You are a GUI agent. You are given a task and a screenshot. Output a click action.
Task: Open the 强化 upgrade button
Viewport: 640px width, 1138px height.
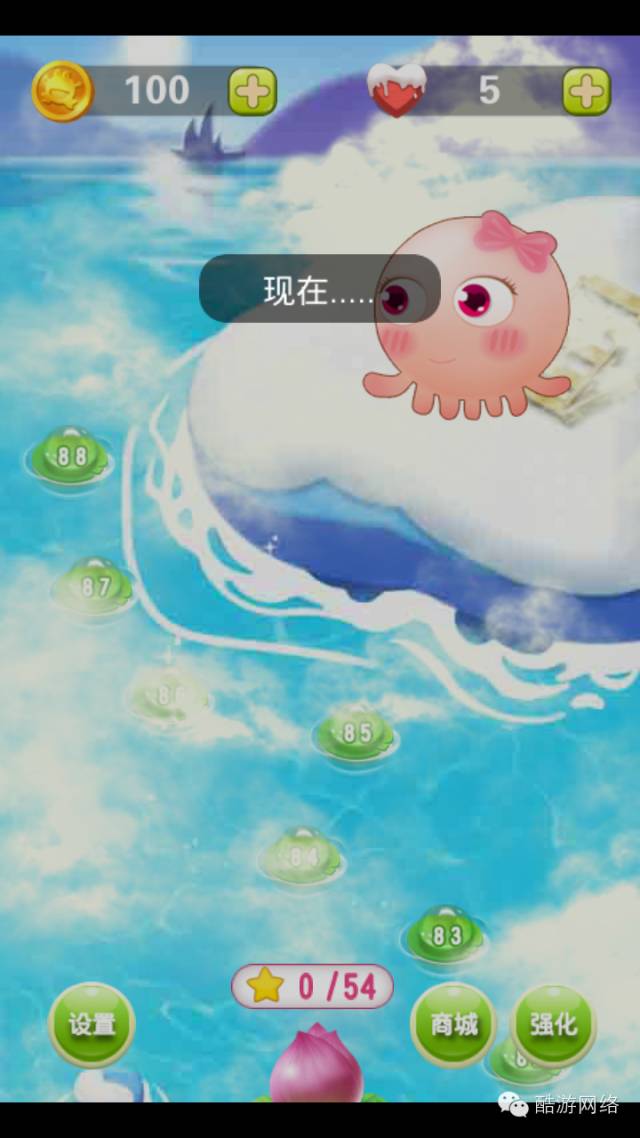click(554, 1025)
